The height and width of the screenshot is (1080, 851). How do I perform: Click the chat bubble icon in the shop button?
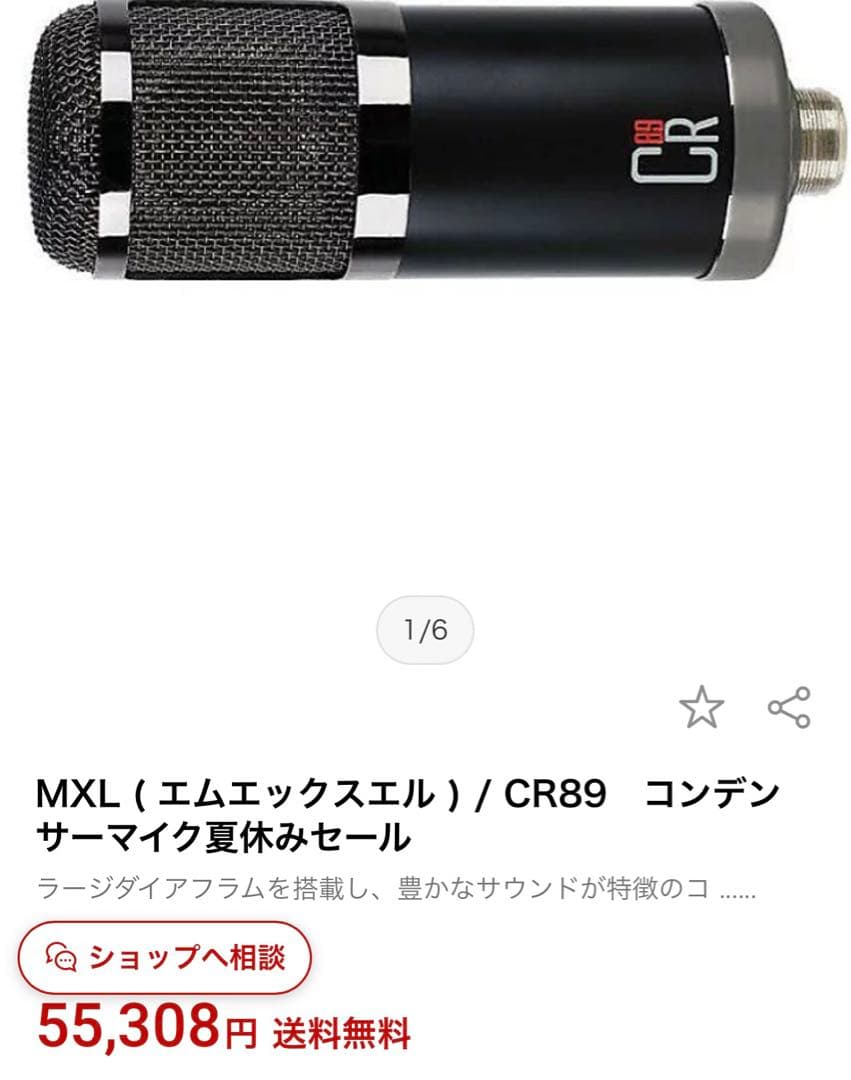[64, 957]
